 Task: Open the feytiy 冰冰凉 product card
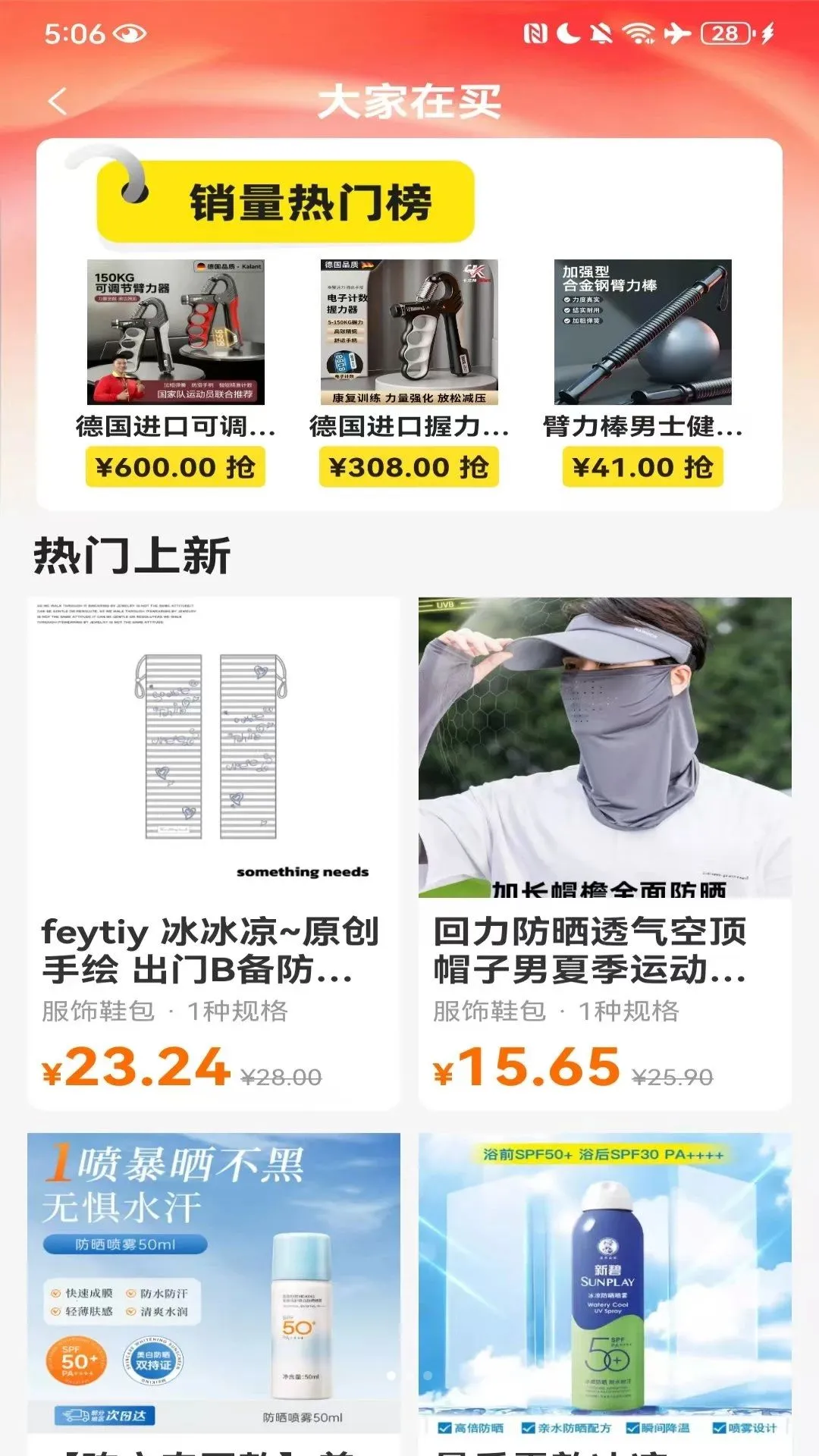coord(214,853)
